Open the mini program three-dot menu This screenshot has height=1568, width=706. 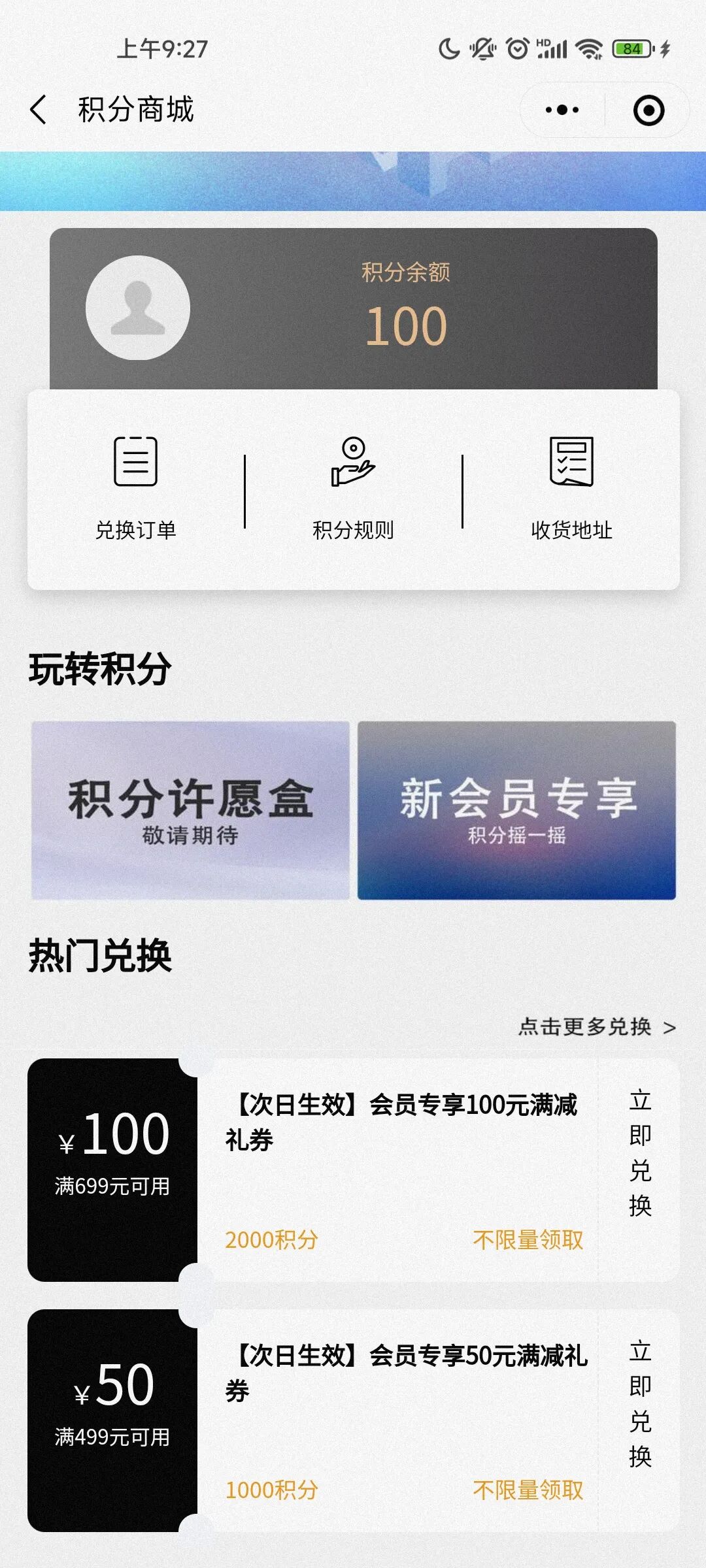coord(562,110)
